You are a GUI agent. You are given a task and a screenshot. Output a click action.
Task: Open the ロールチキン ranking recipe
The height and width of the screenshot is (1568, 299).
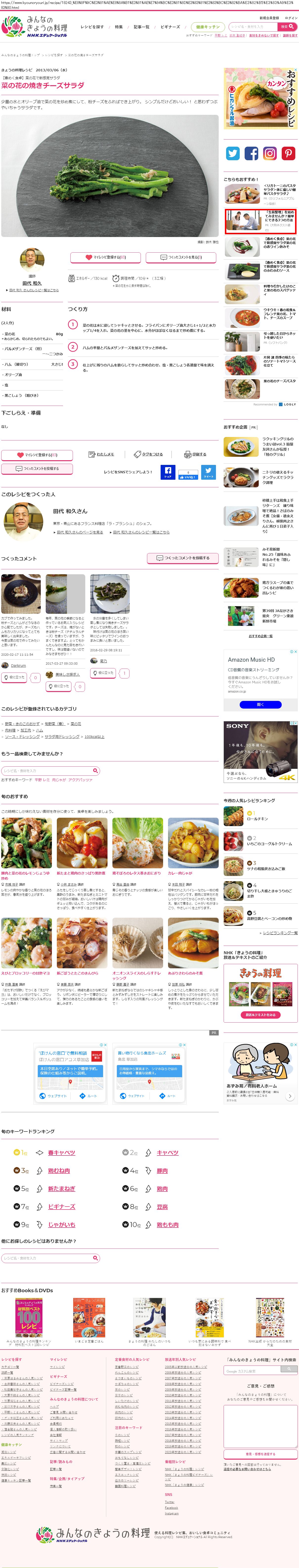pos(257,819)
